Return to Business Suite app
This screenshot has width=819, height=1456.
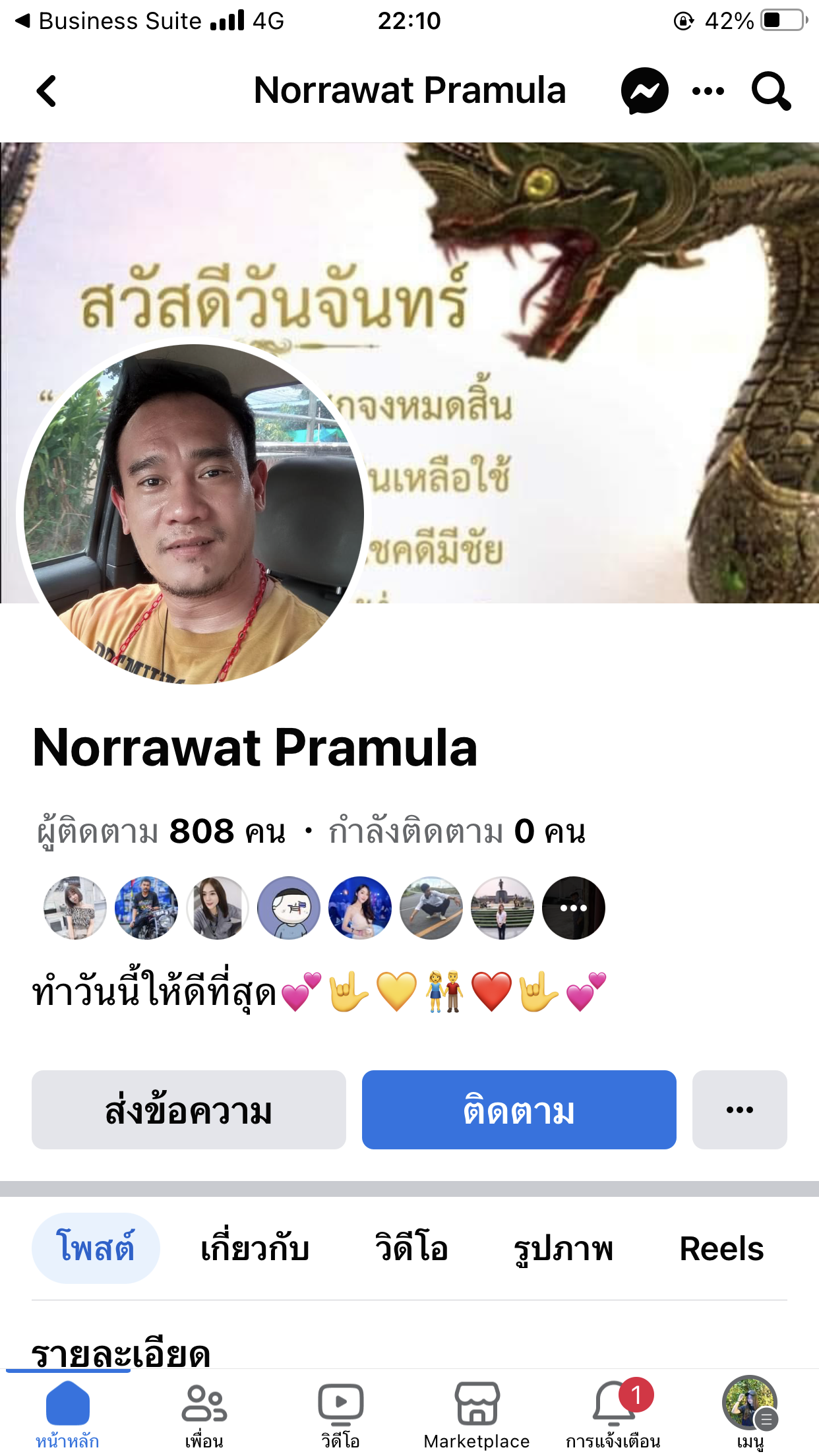click(109, 21)
